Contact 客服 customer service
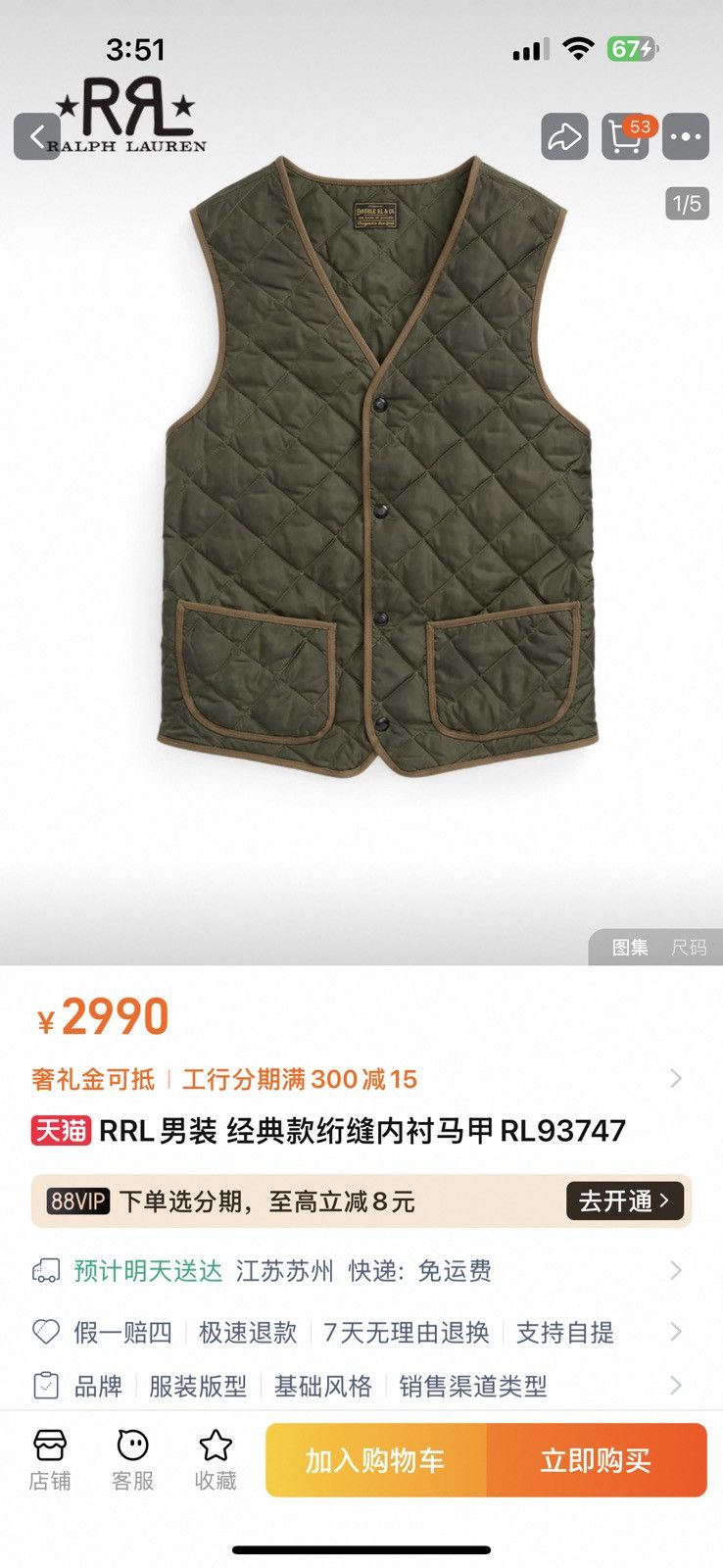The image size is (723, 1568). pos(132,1460)
